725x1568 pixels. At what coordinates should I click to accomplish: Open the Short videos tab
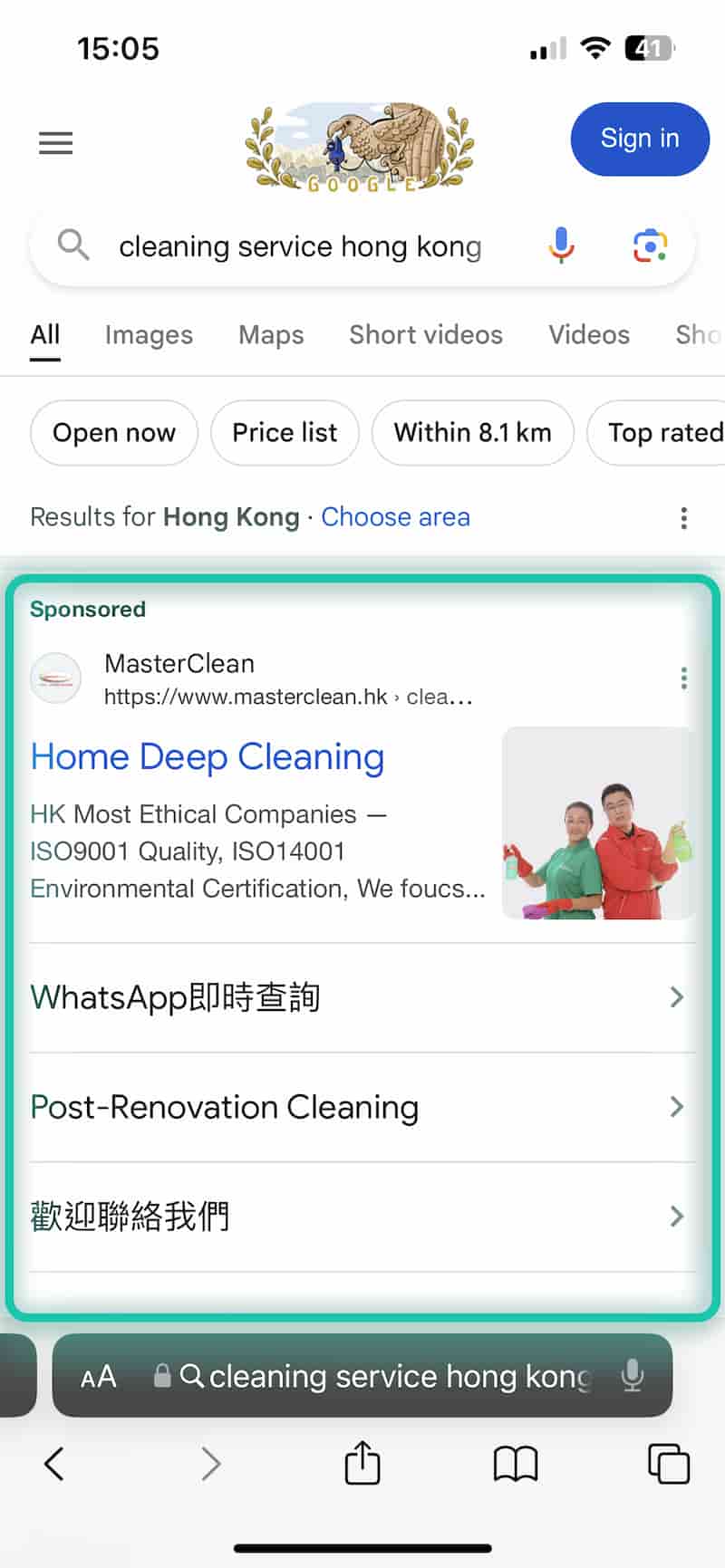coord(426,335)
